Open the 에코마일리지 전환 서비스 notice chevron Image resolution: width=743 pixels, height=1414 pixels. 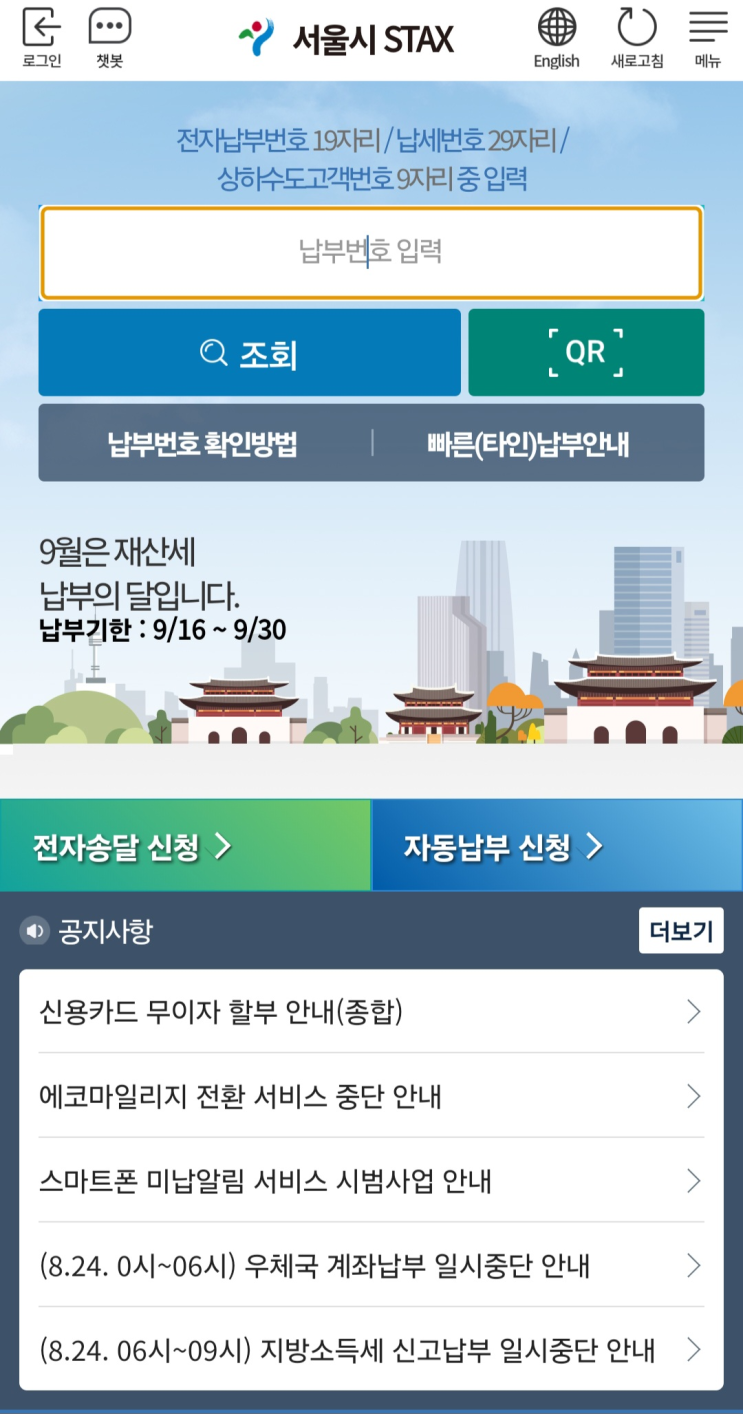coord(693,1097)
